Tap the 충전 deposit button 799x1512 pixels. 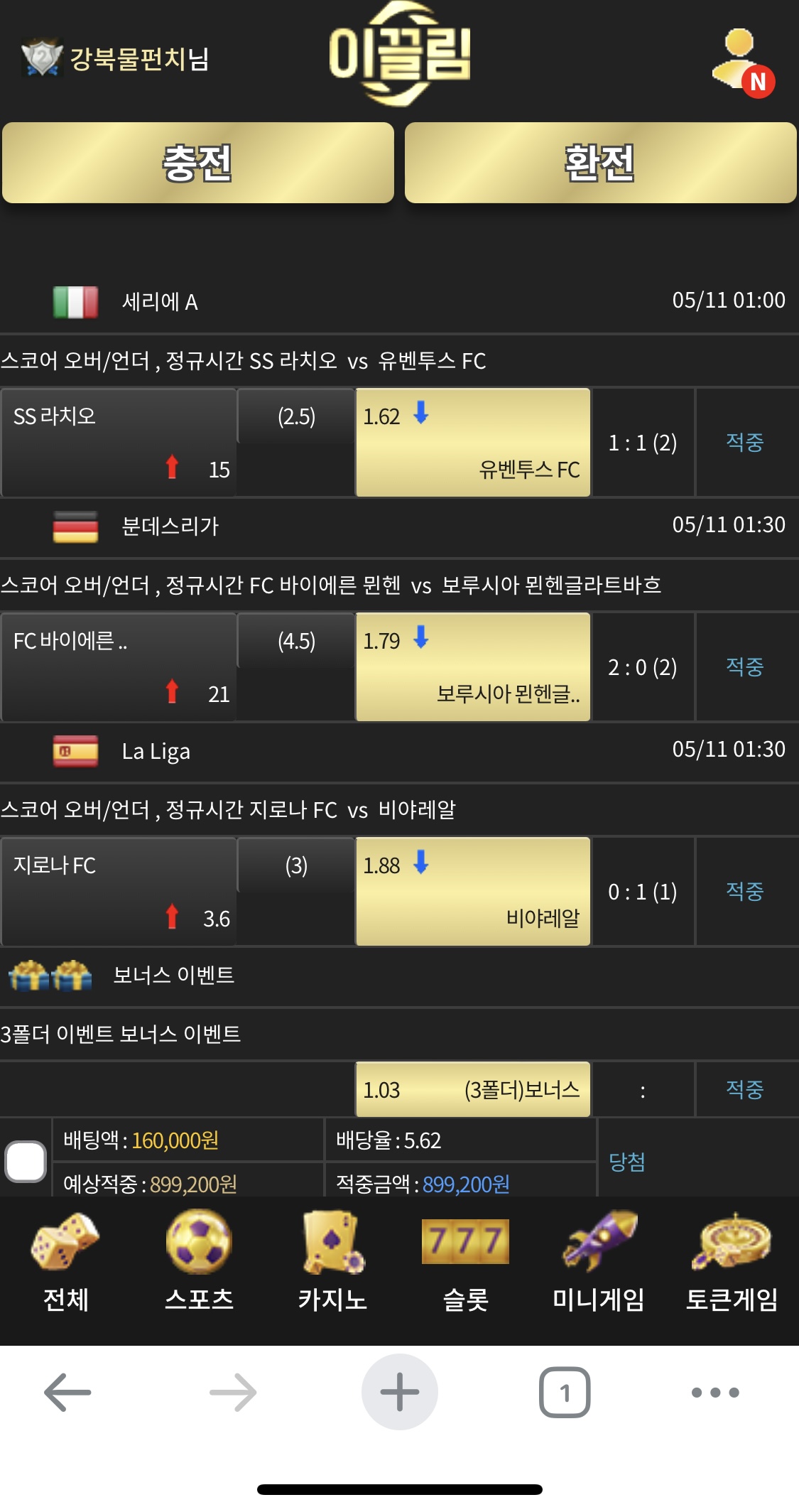coord(198,163)
